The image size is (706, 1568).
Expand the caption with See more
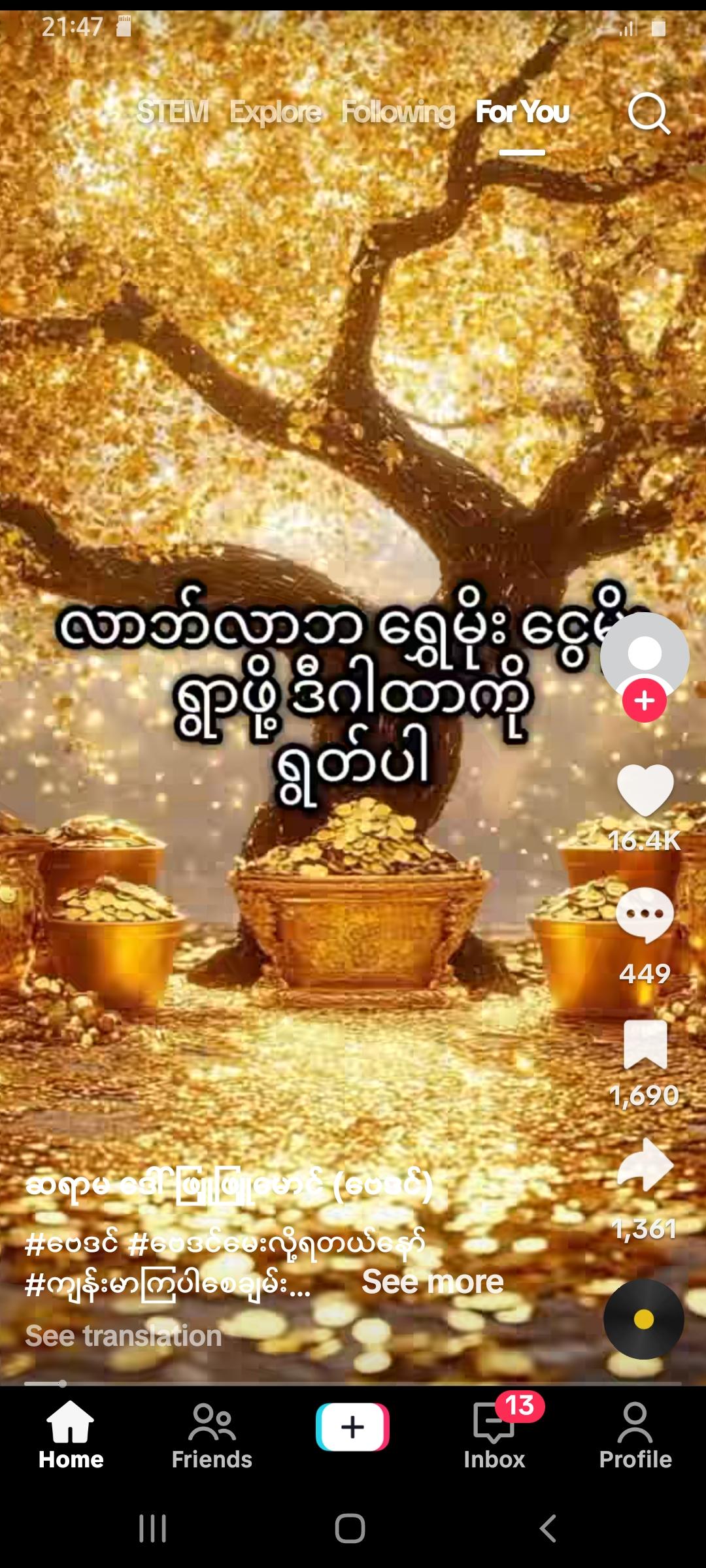click(433, 1282)
